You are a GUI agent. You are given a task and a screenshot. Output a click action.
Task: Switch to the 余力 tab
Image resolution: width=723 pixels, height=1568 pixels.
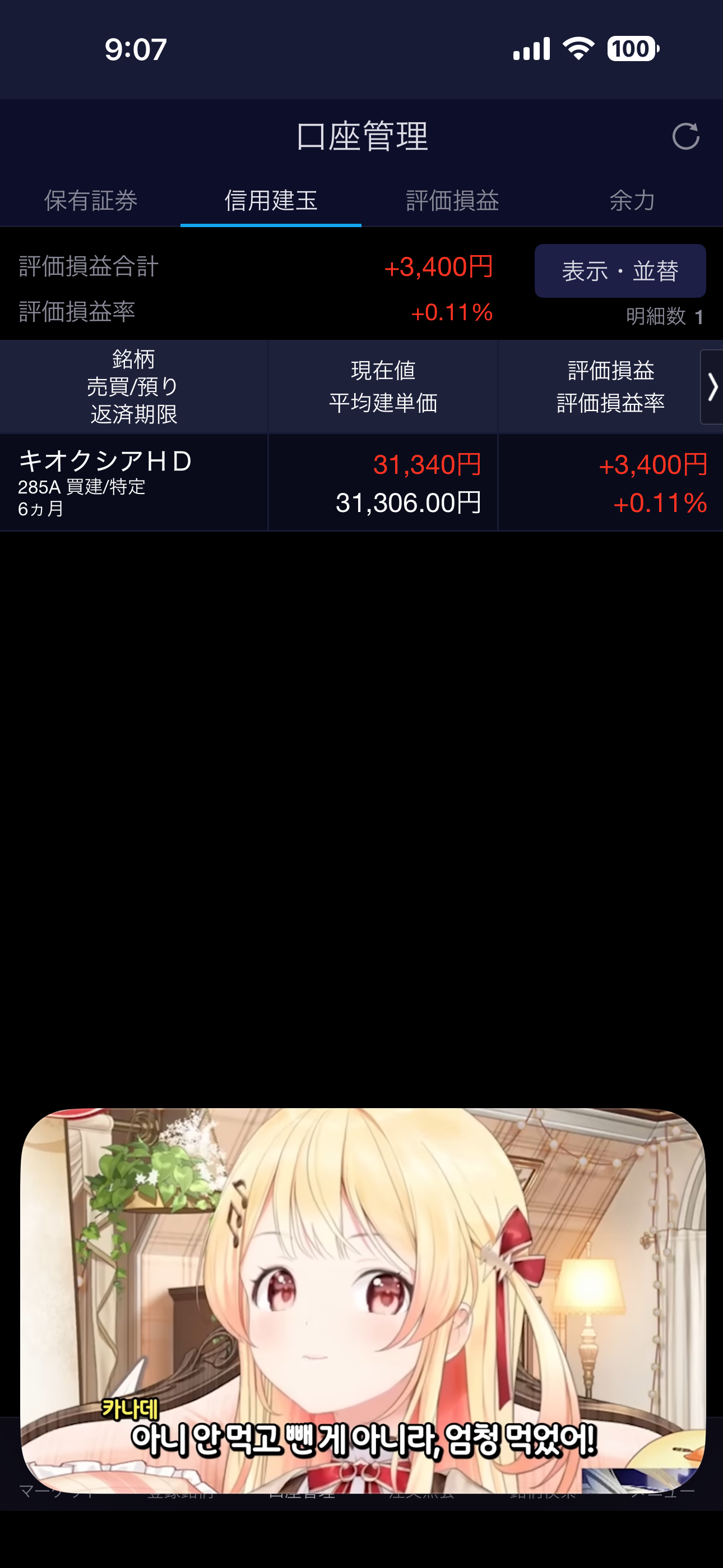point(632,201)
